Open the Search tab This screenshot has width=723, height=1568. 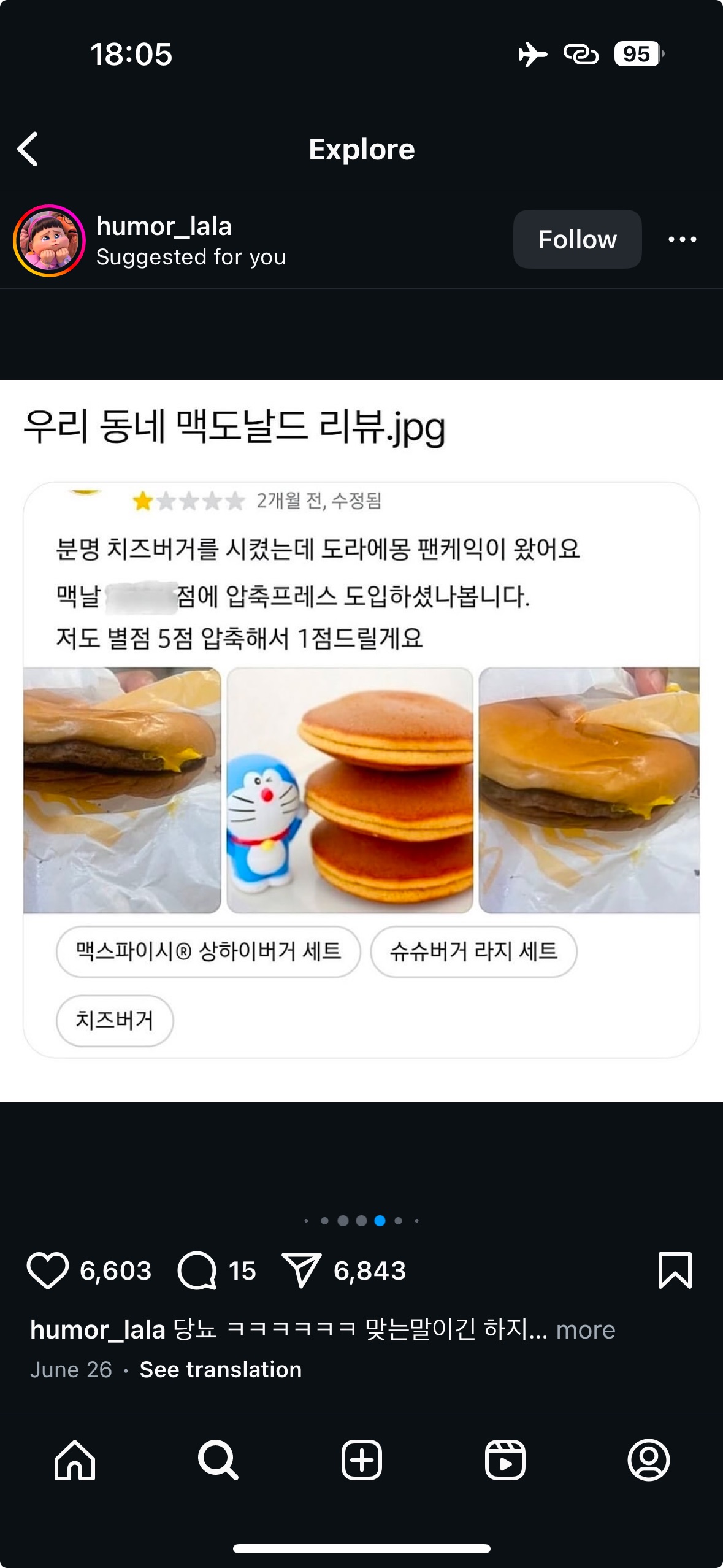point(218,1460)
